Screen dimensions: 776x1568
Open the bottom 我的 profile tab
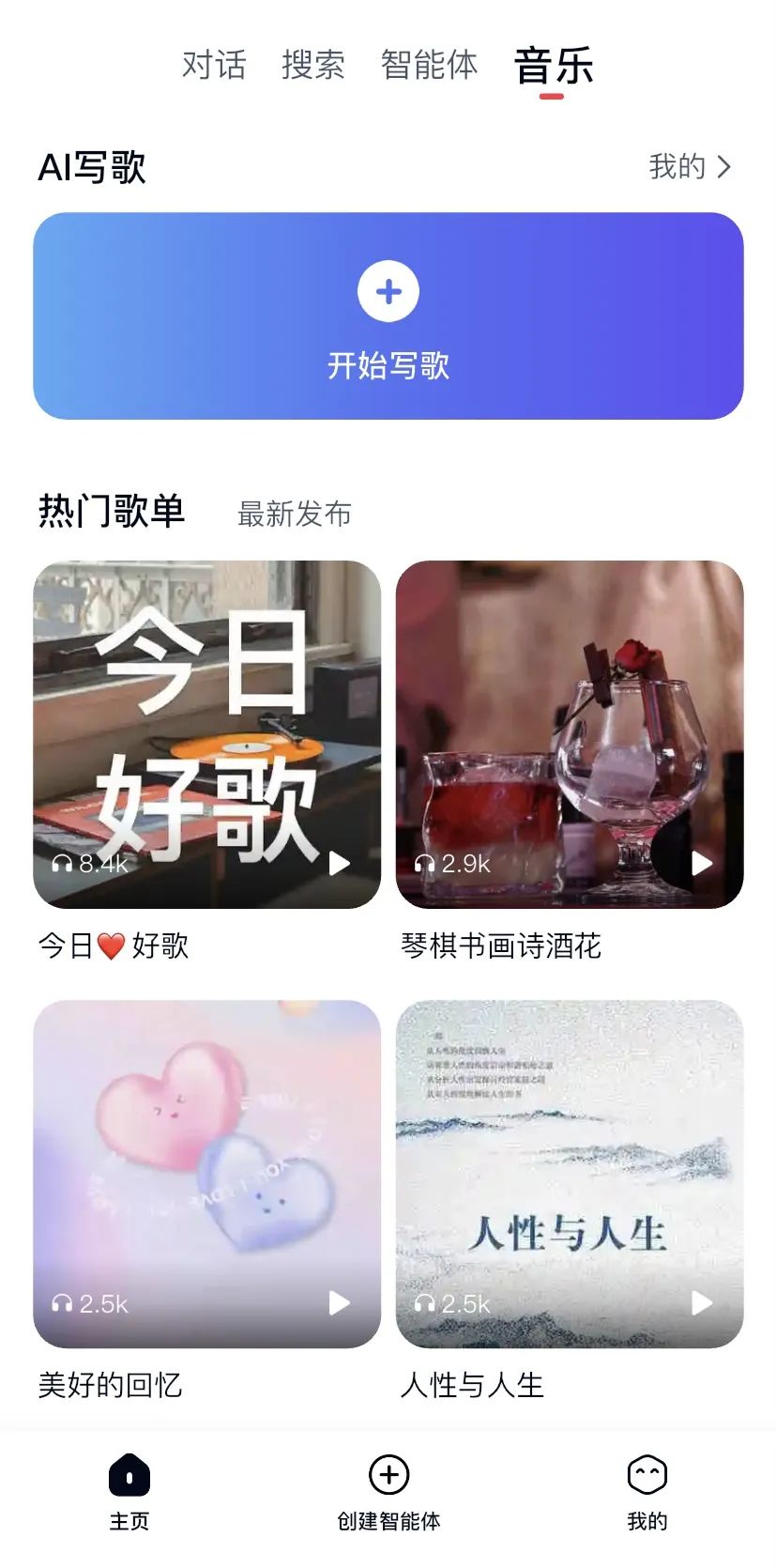(x=647, y=1491)
